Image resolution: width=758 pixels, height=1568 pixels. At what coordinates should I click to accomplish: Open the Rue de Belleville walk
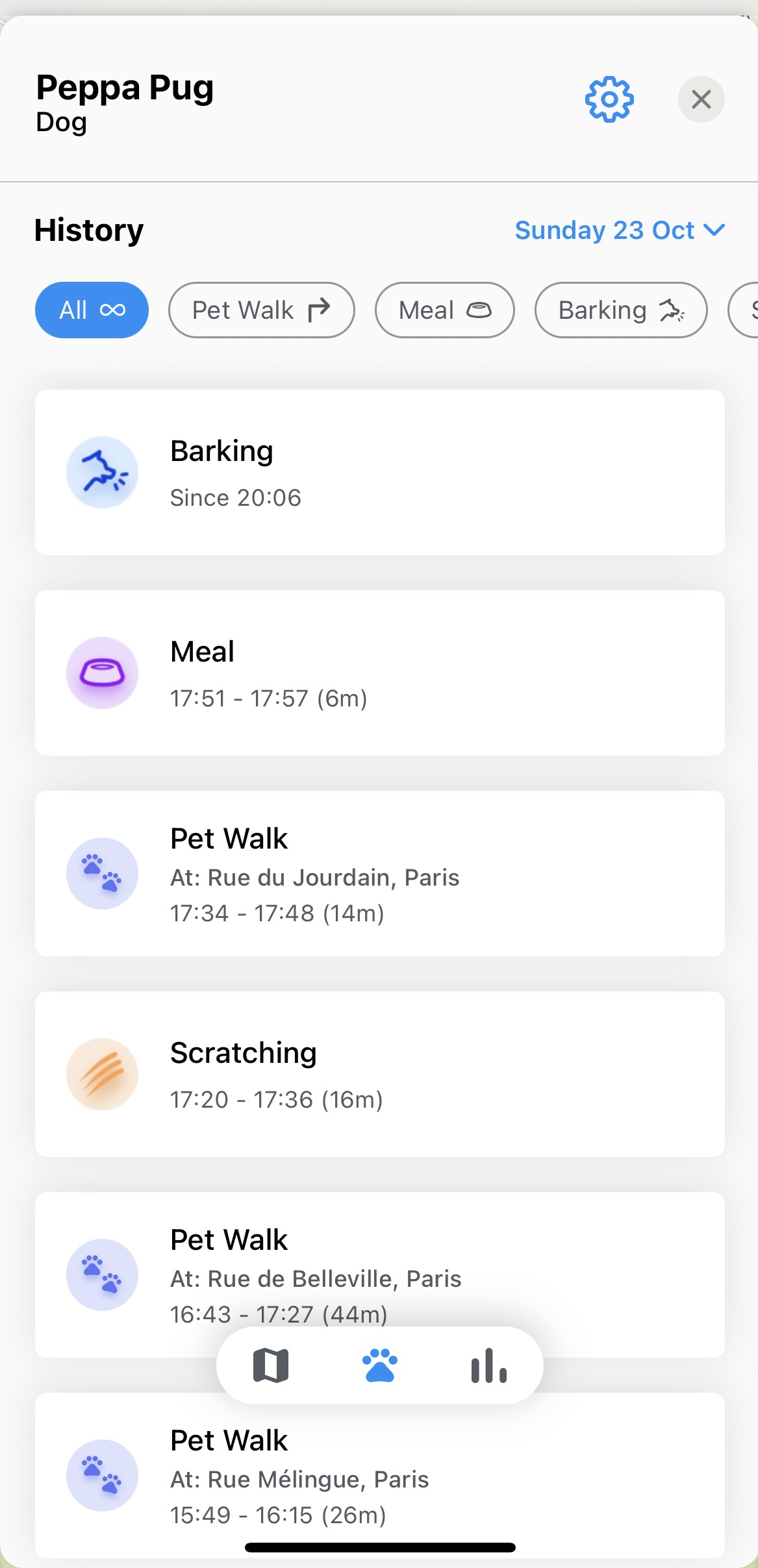click(x=379, y=1260)
